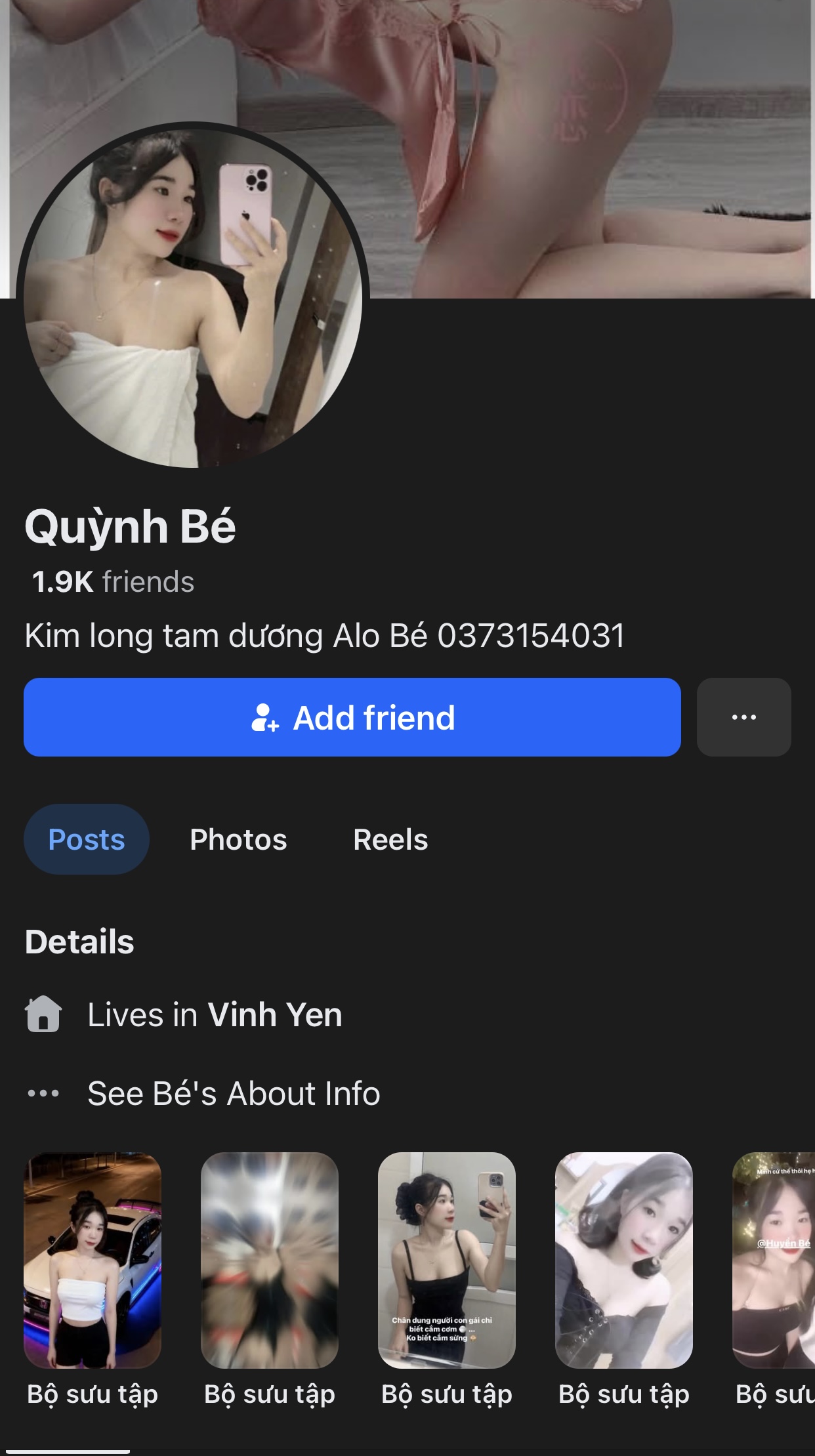815x1456 pixels.
Task: Switch to the Reels tab
Action: [390, 839]
